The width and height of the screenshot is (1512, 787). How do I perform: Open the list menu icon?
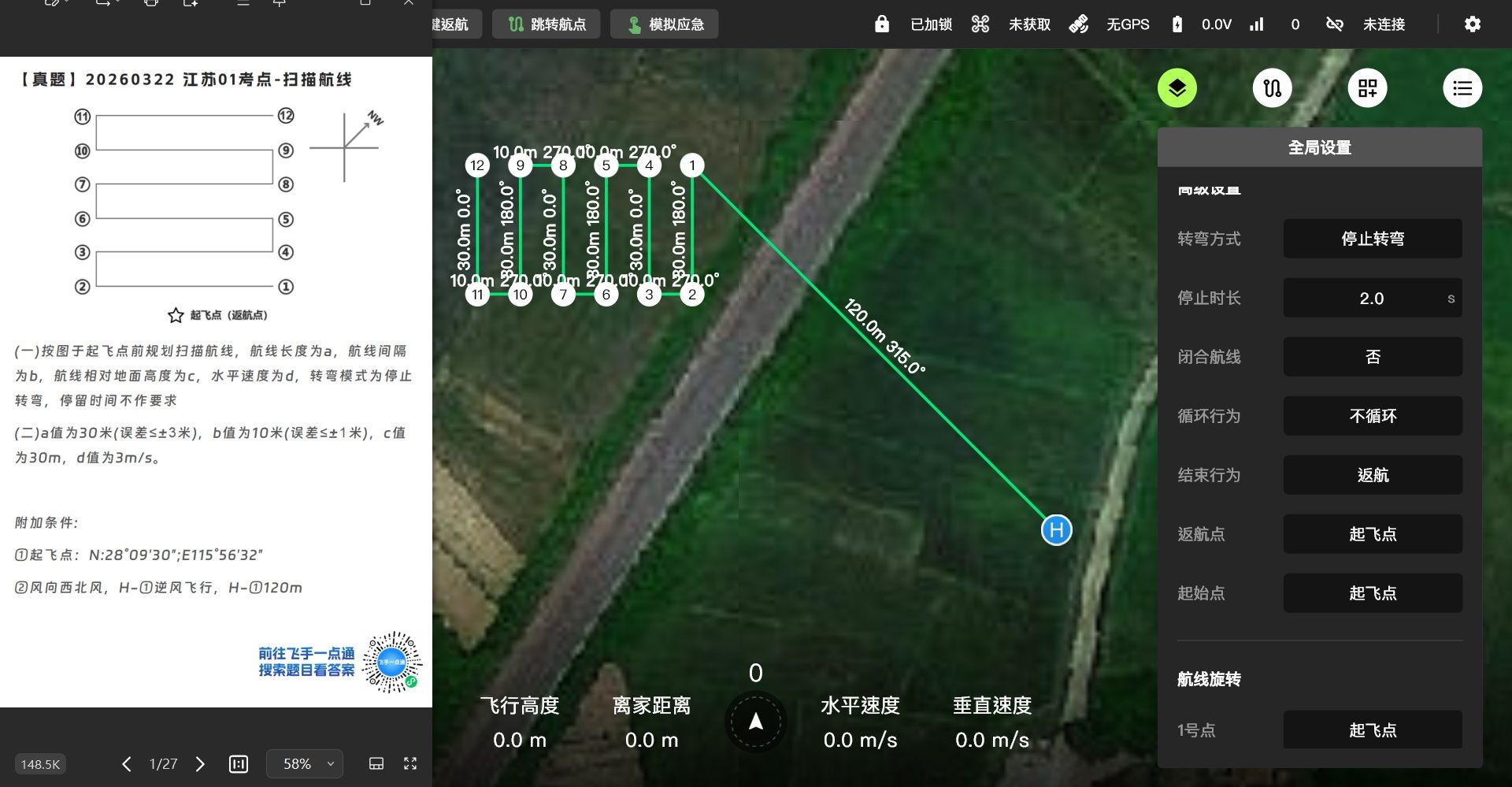[1462, 88]
